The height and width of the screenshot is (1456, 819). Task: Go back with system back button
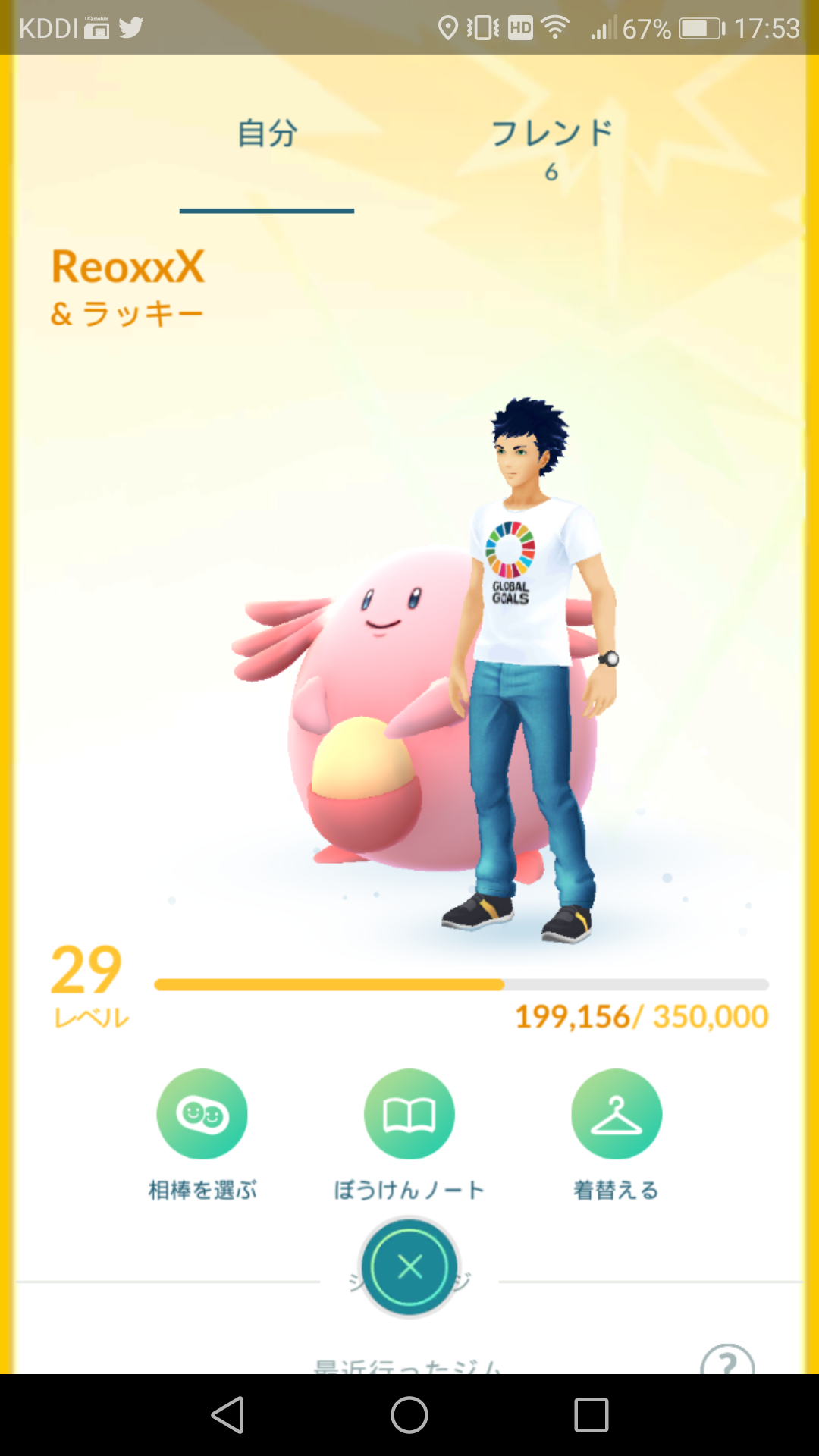[227, 1415]
